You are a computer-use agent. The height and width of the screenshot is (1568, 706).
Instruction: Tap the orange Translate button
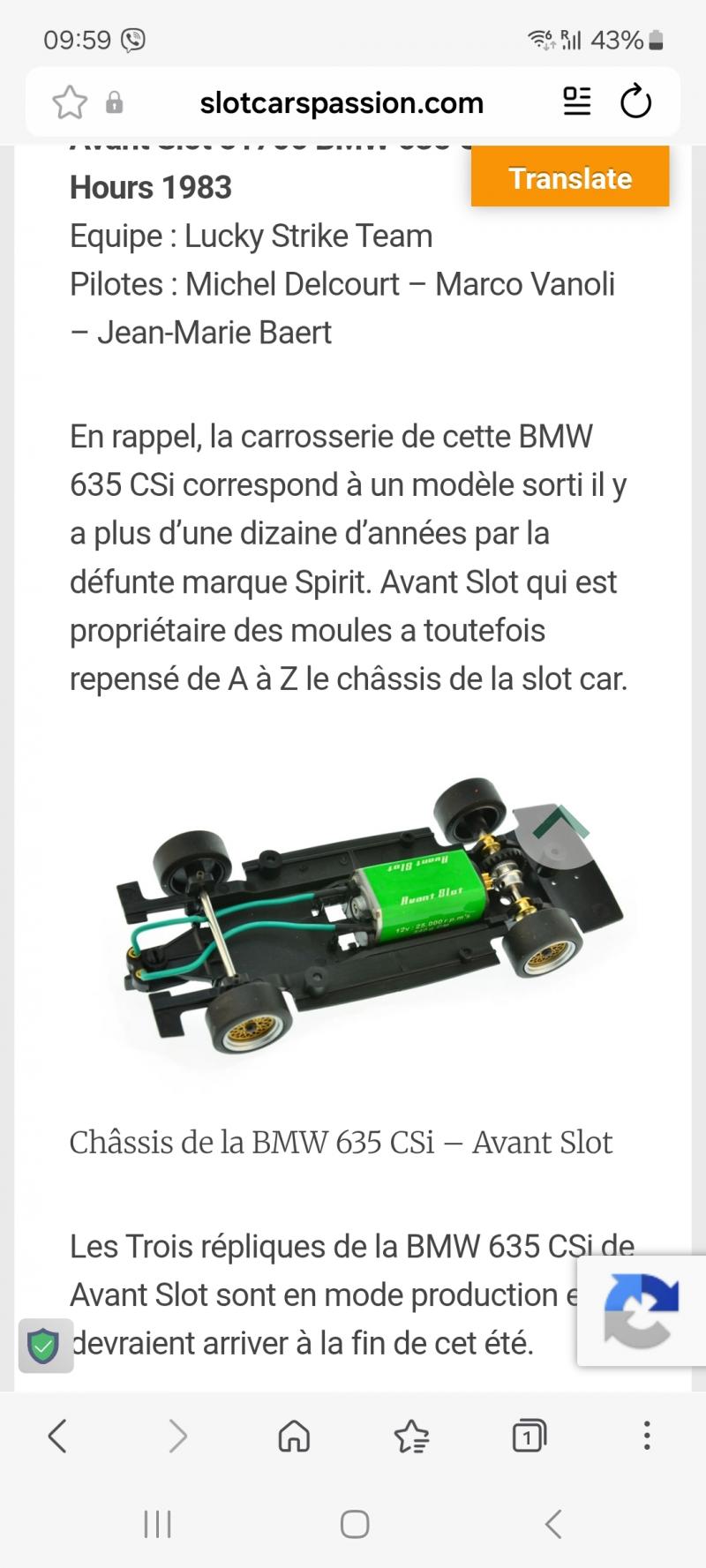click(x=570, y=177)
